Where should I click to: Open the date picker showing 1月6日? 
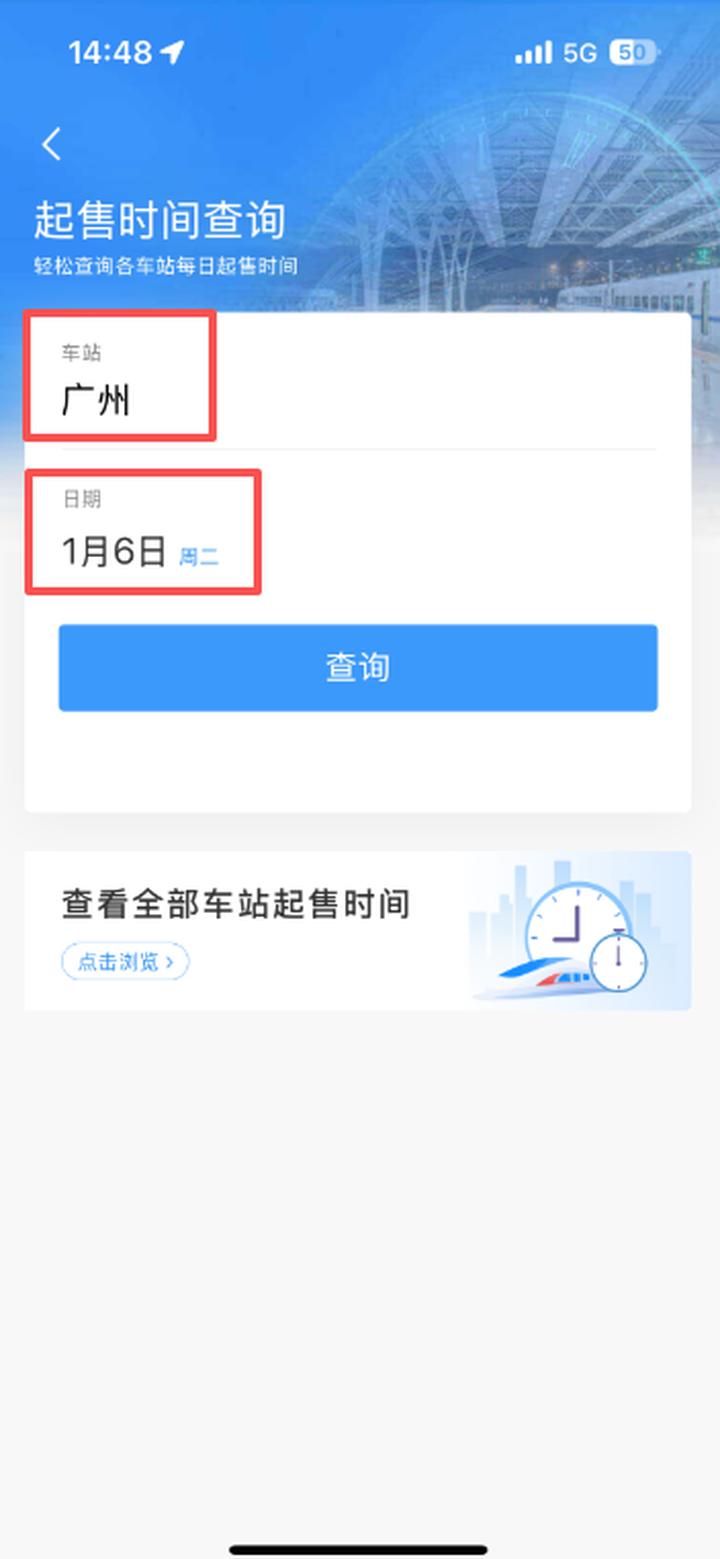[x=114, y=551]
